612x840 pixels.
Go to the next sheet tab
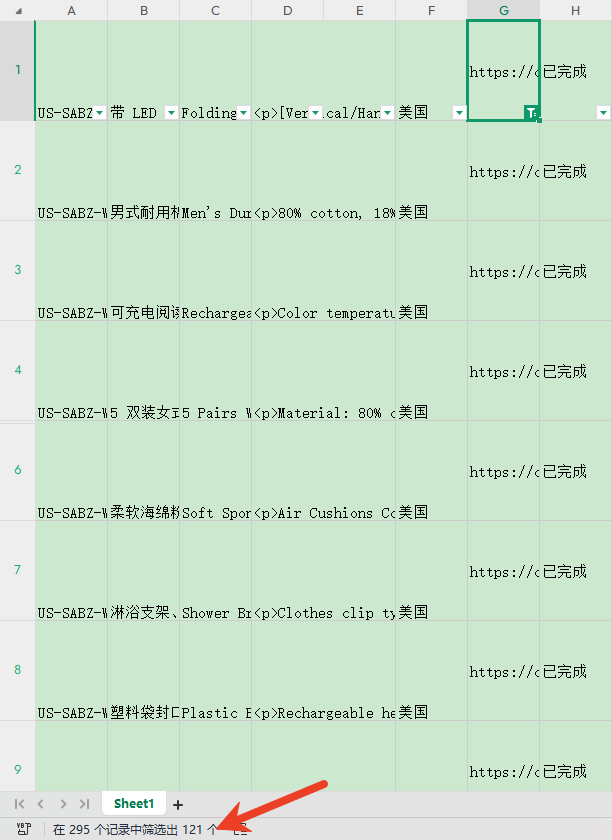[63, 804]
